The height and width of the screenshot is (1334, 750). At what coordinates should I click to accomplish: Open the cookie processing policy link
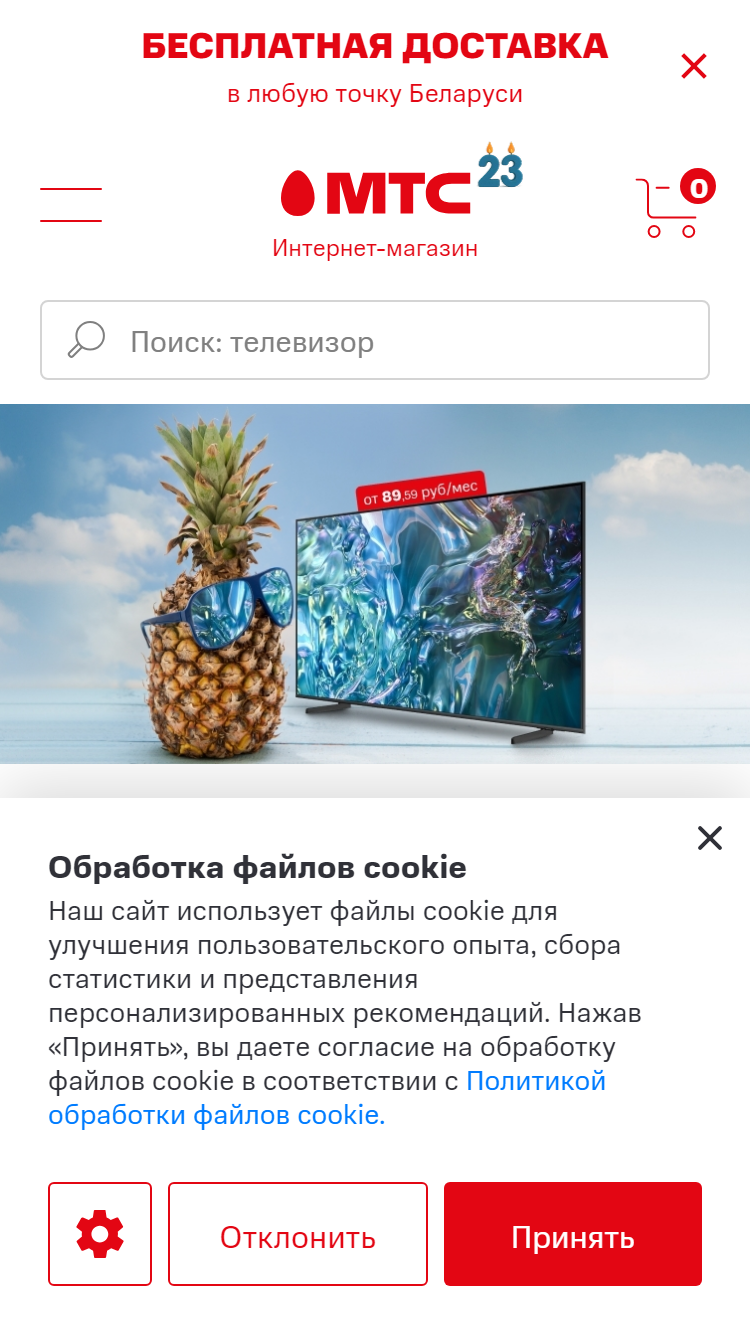pos(327,1098)
